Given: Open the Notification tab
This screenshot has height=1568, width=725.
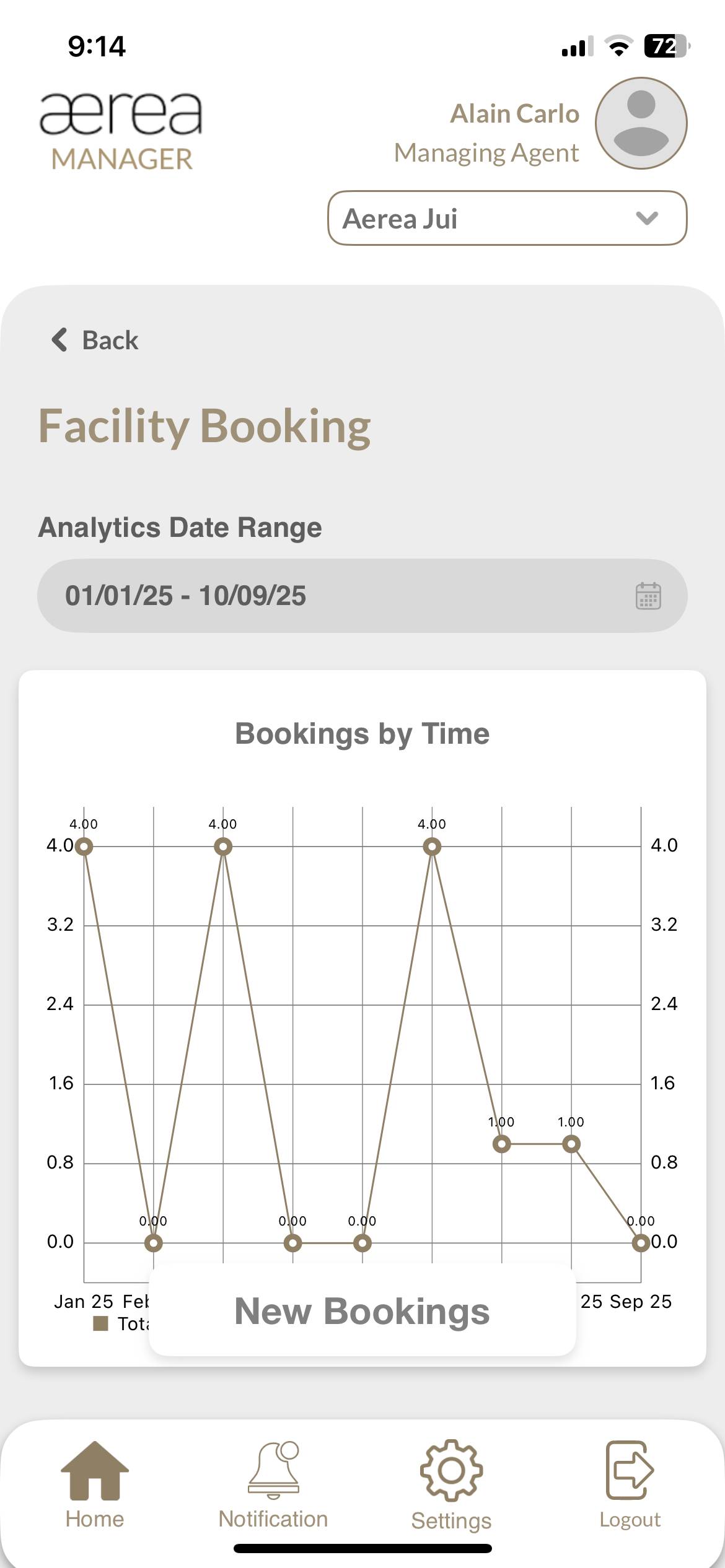Looking at the screenshot, I should pyautogui.click(x=273, y=1486).
